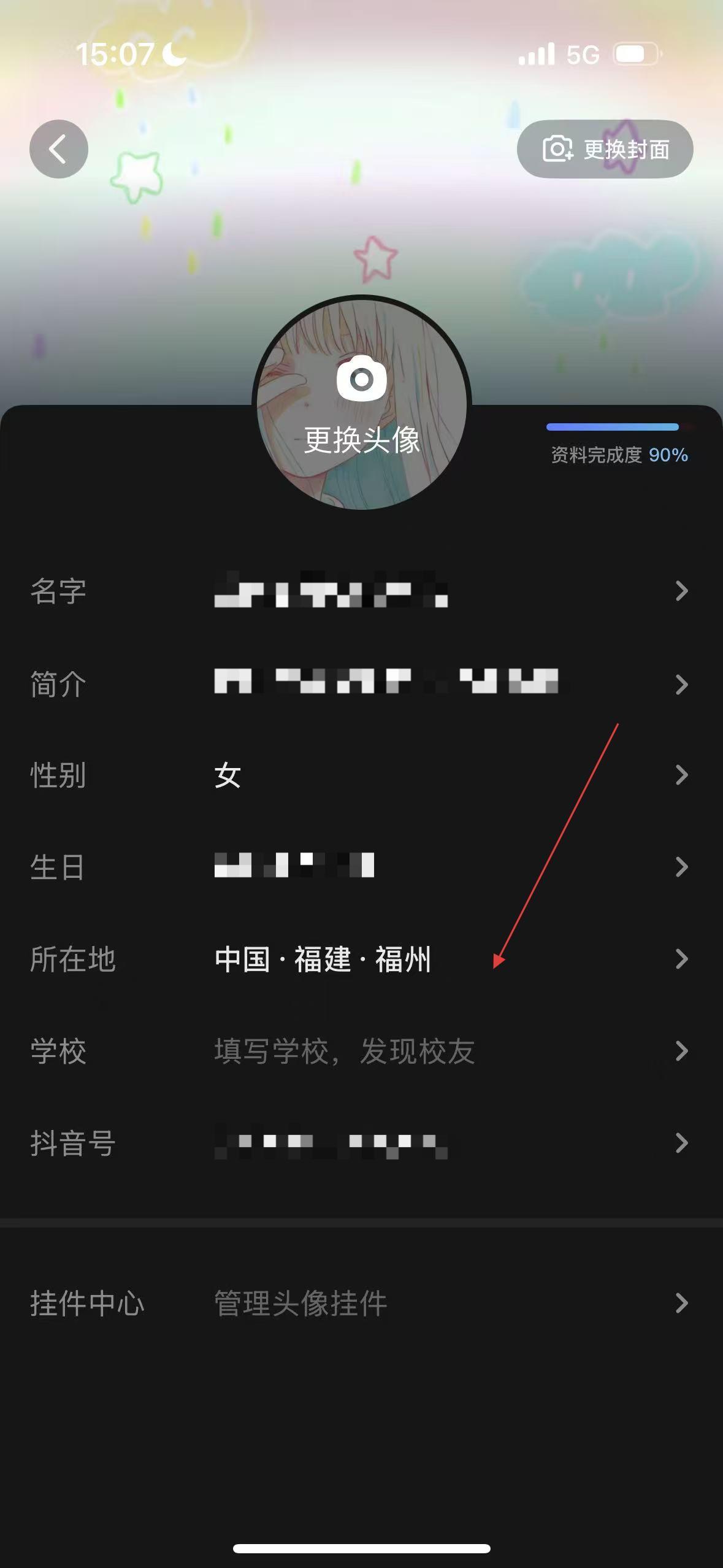Open the 性别 gender setting
This screenshot has height=1568, width=723.
tap(361, 775)
